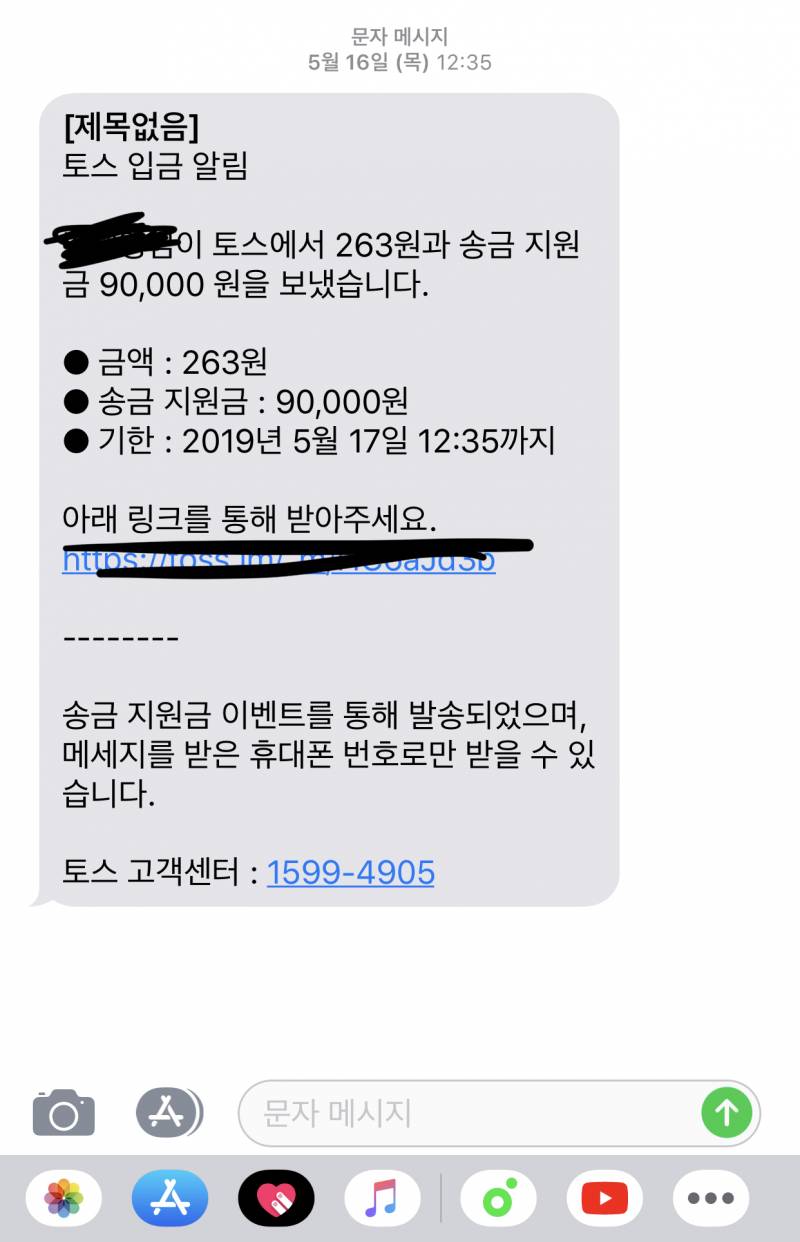The height and width of the screenshot is (1242, 800).
Task: Tap the crossed-out sender name
Action: pos(110,238)
